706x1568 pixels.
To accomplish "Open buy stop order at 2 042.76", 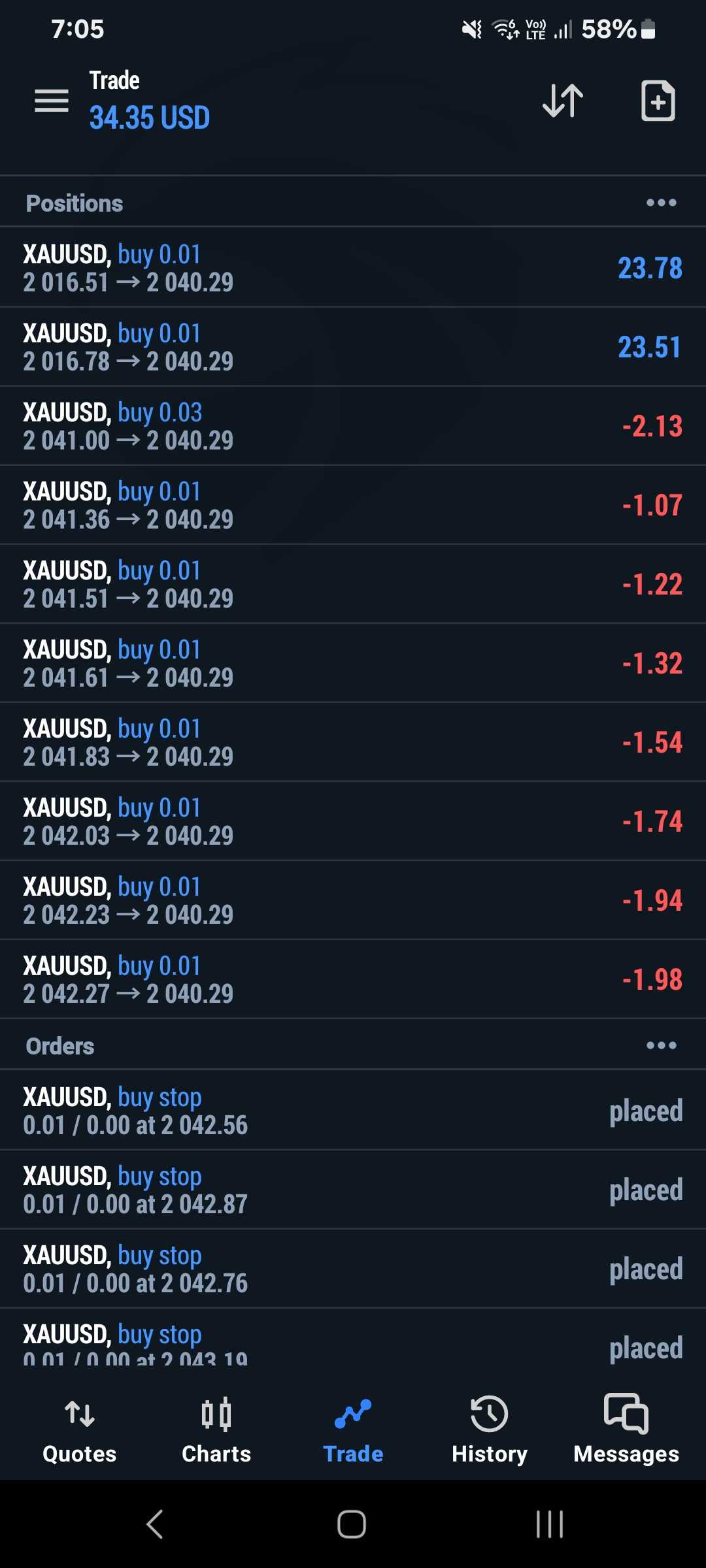I will 353,1268.
